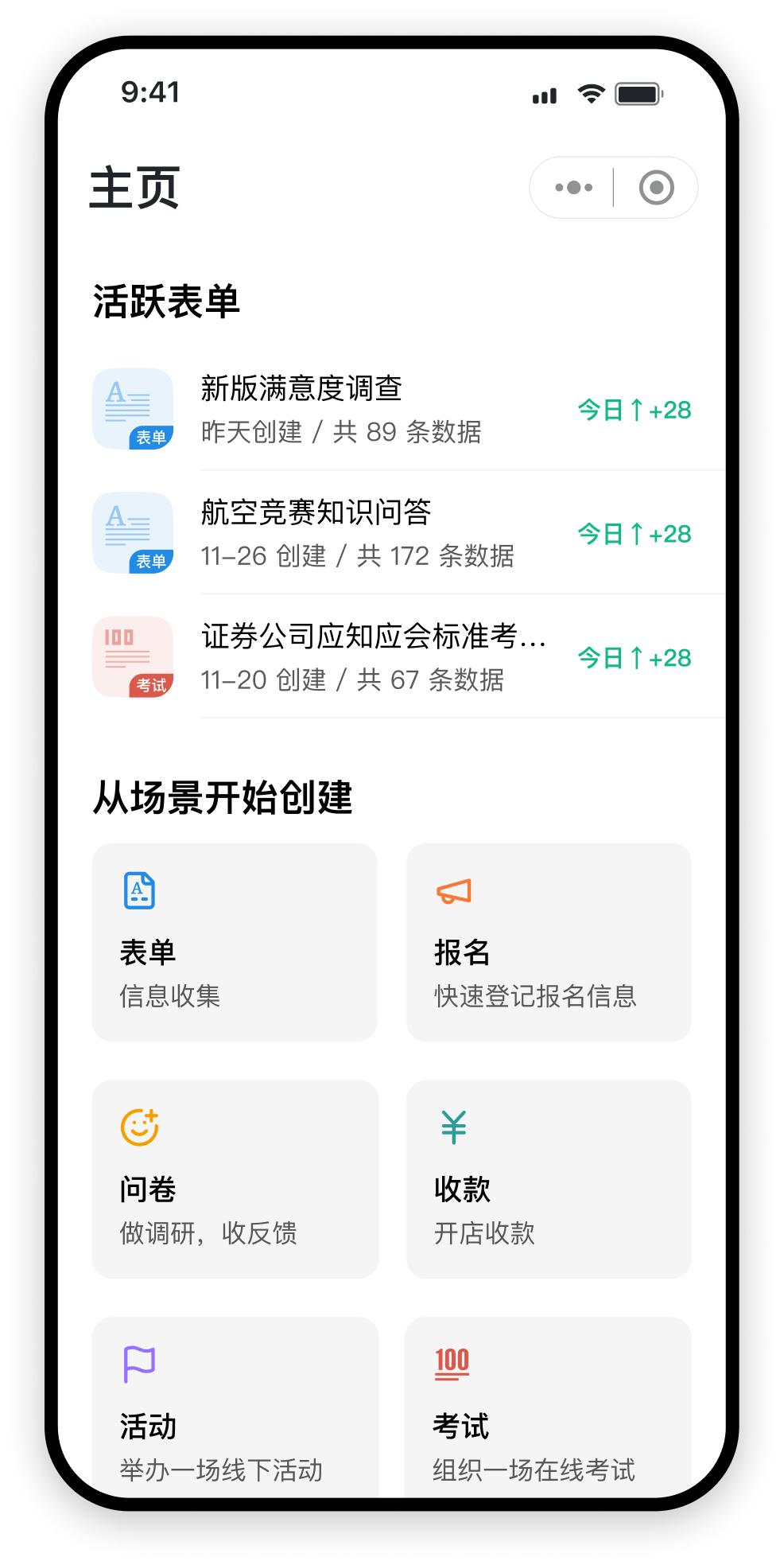Click the orange megaphone 报名 icon
Viewport: 784px width, 1565px height.
(x=454, y=891)
